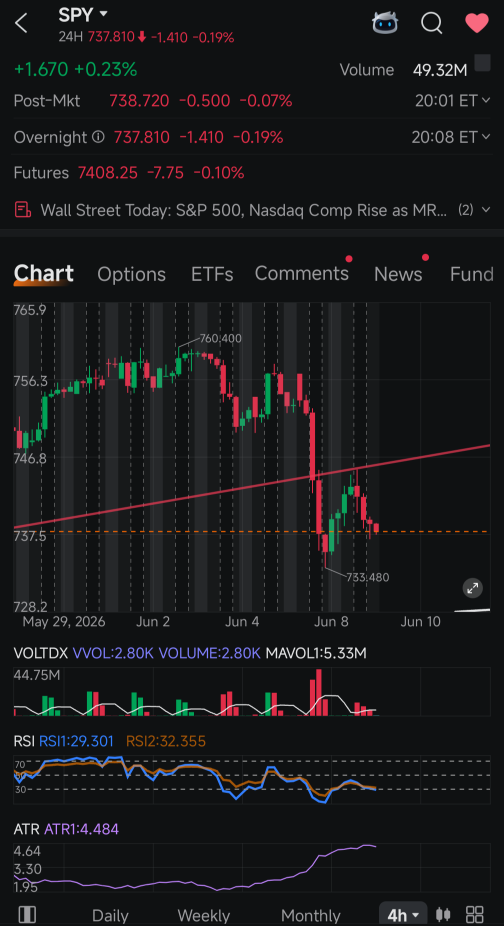Image resolution: width=504 pixels, height=926 pixels.
Task: Switch to the Comments tab
Action: [301, 273]
